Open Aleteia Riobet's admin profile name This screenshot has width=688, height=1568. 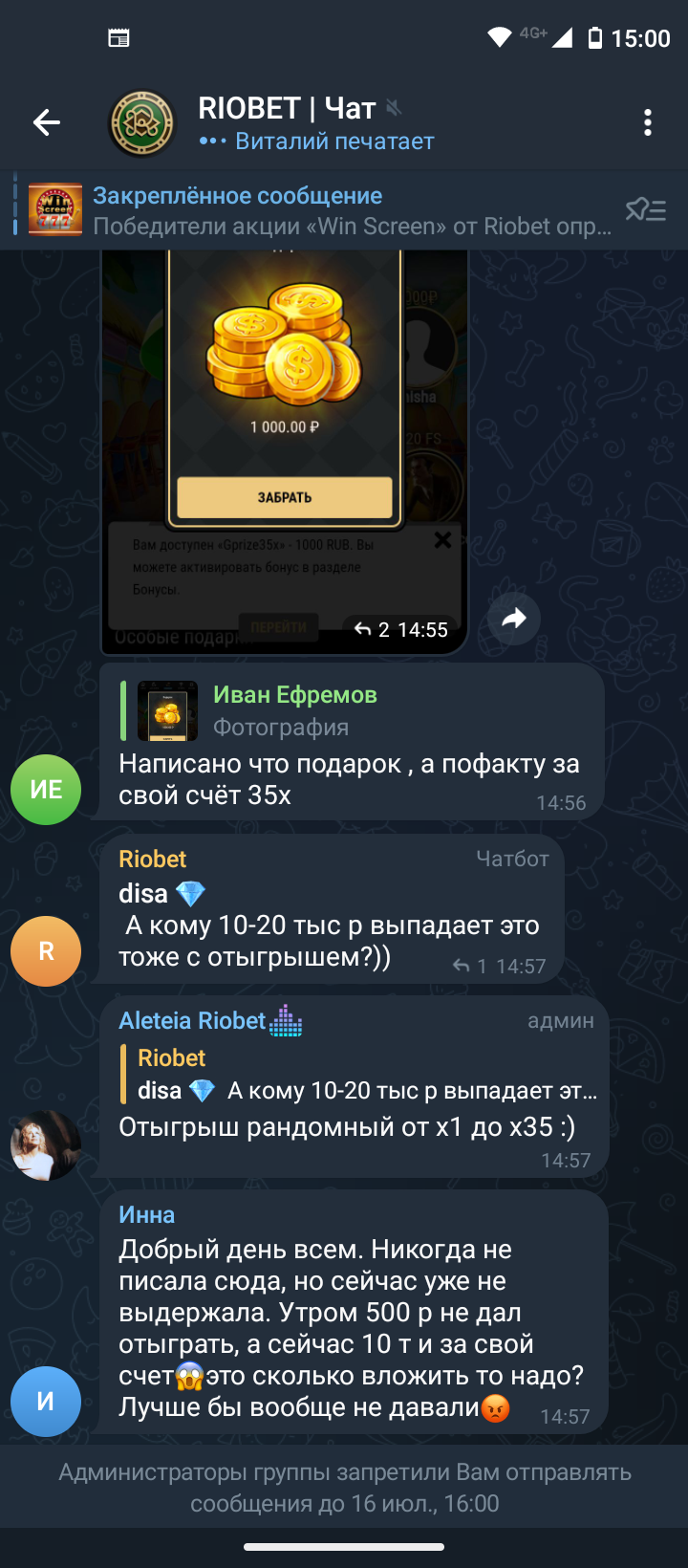tap(193, 1021)
